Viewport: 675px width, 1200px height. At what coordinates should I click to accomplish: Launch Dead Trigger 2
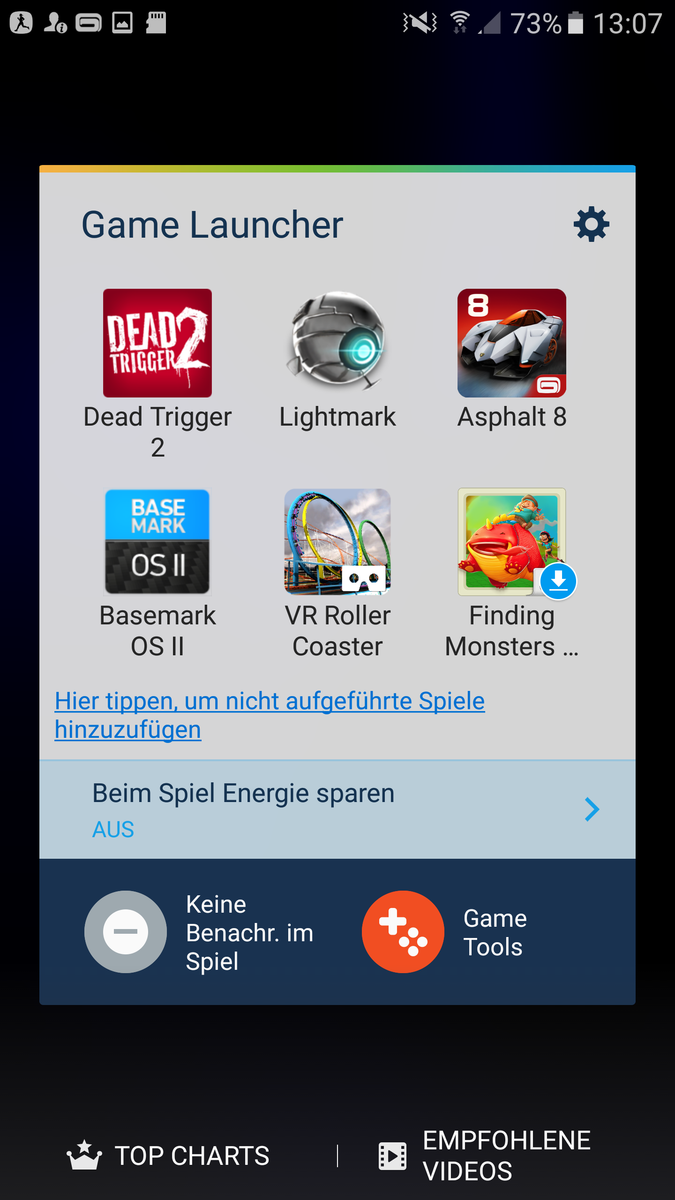[x=158, y=344]
